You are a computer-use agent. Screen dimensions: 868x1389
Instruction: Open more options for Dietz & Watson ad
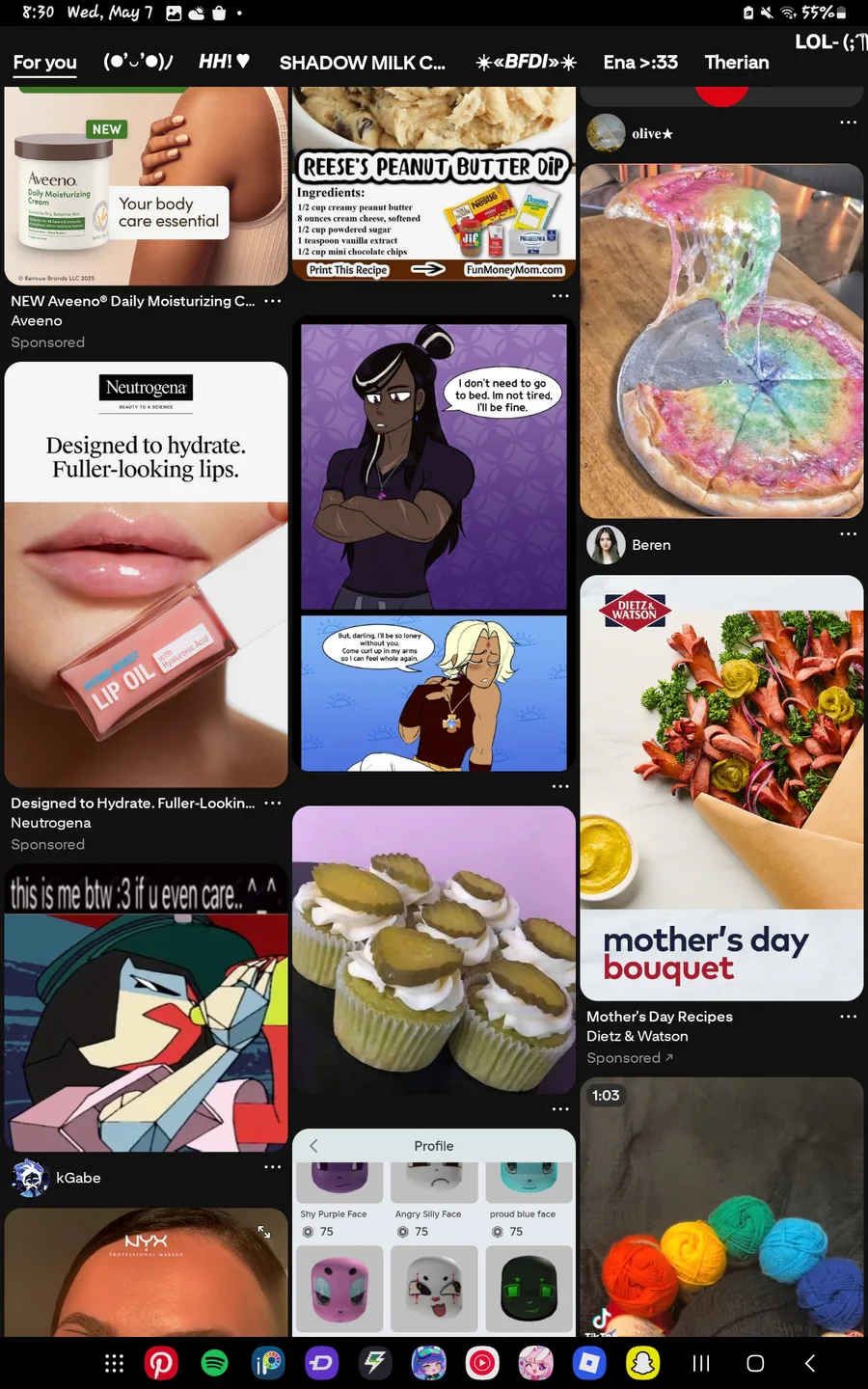point(848,1017)
